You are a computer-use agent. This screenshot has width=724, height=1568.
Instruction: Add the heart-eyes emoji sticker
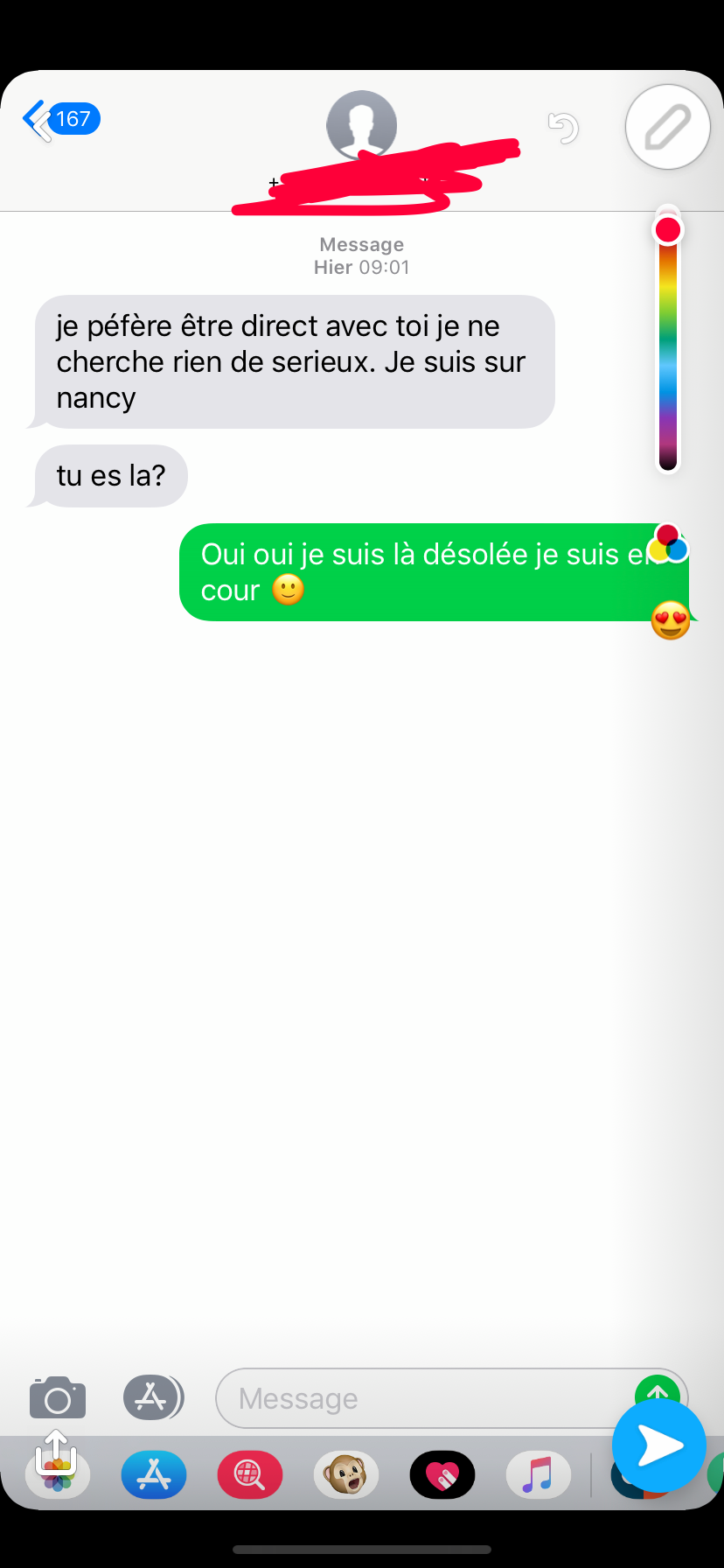671,619
